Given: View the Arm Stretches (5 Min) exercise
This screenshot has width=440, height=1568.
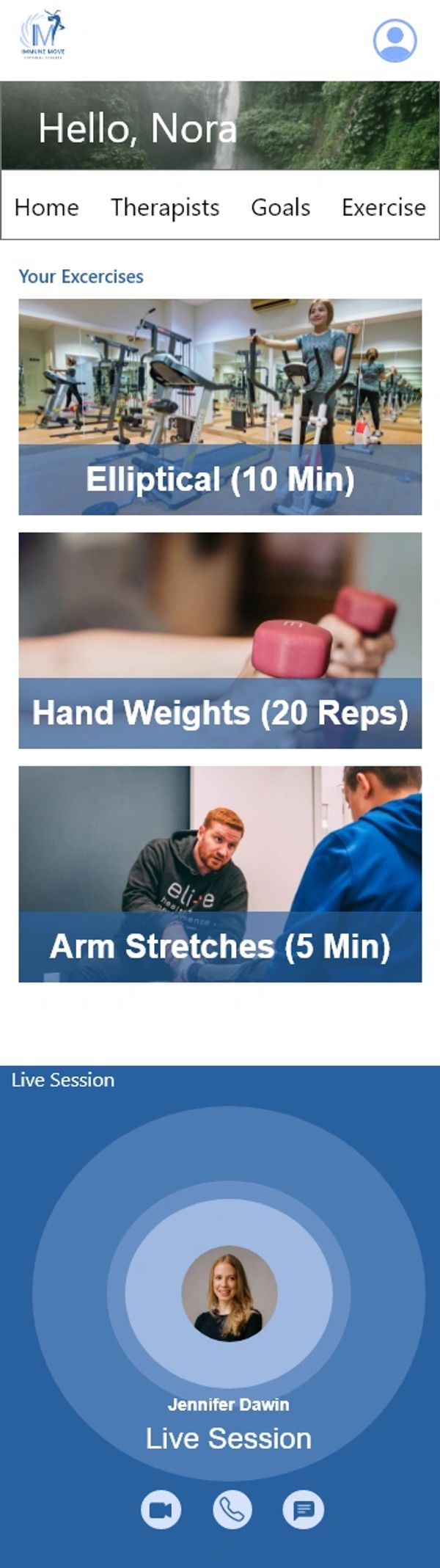Looking at the screenshot, I should pyautogui.click(x=220, y=873).
